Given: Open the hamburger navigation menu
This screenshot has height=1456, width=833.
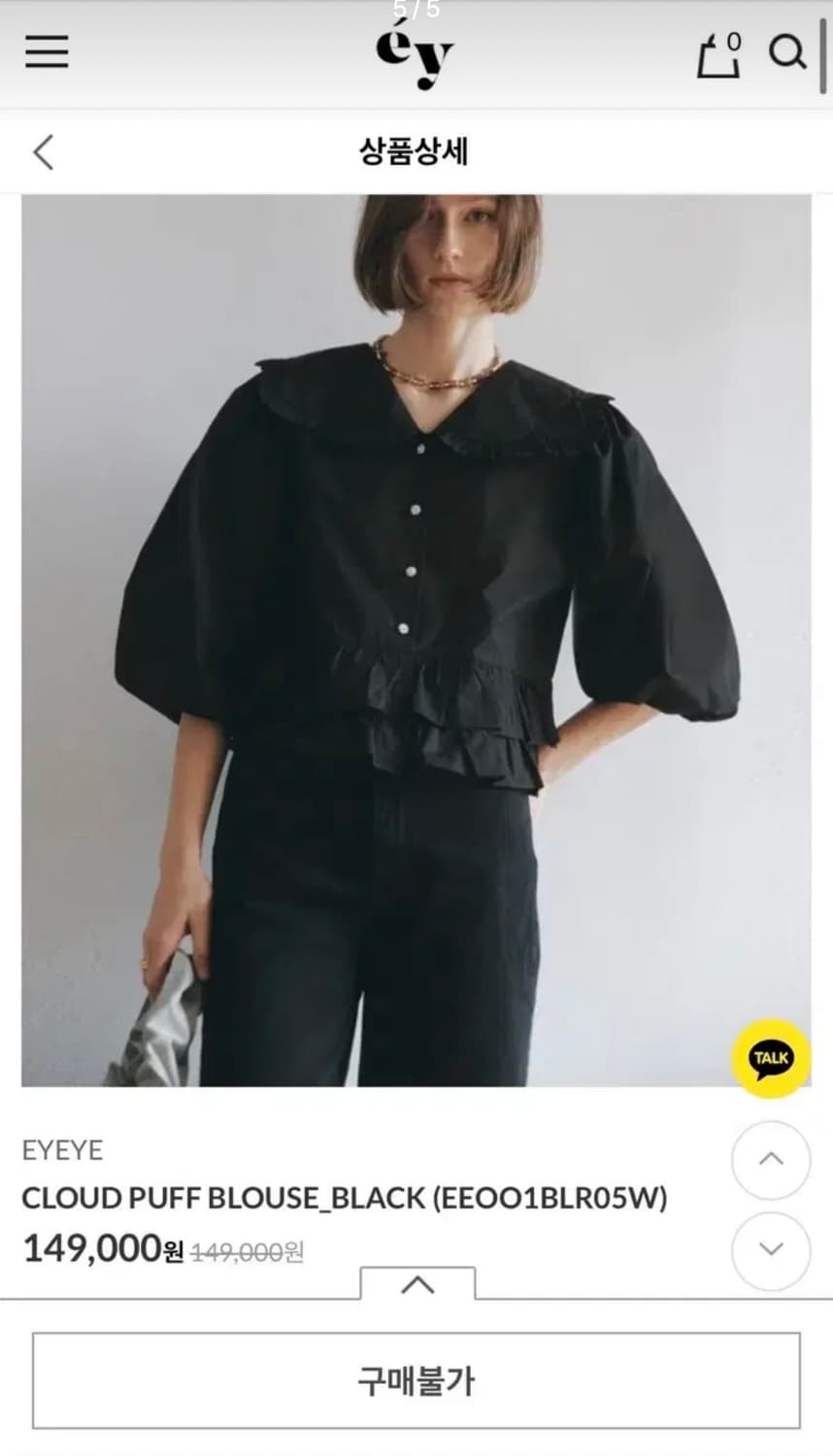Looking at the screenshot, I should coord(46,53).
